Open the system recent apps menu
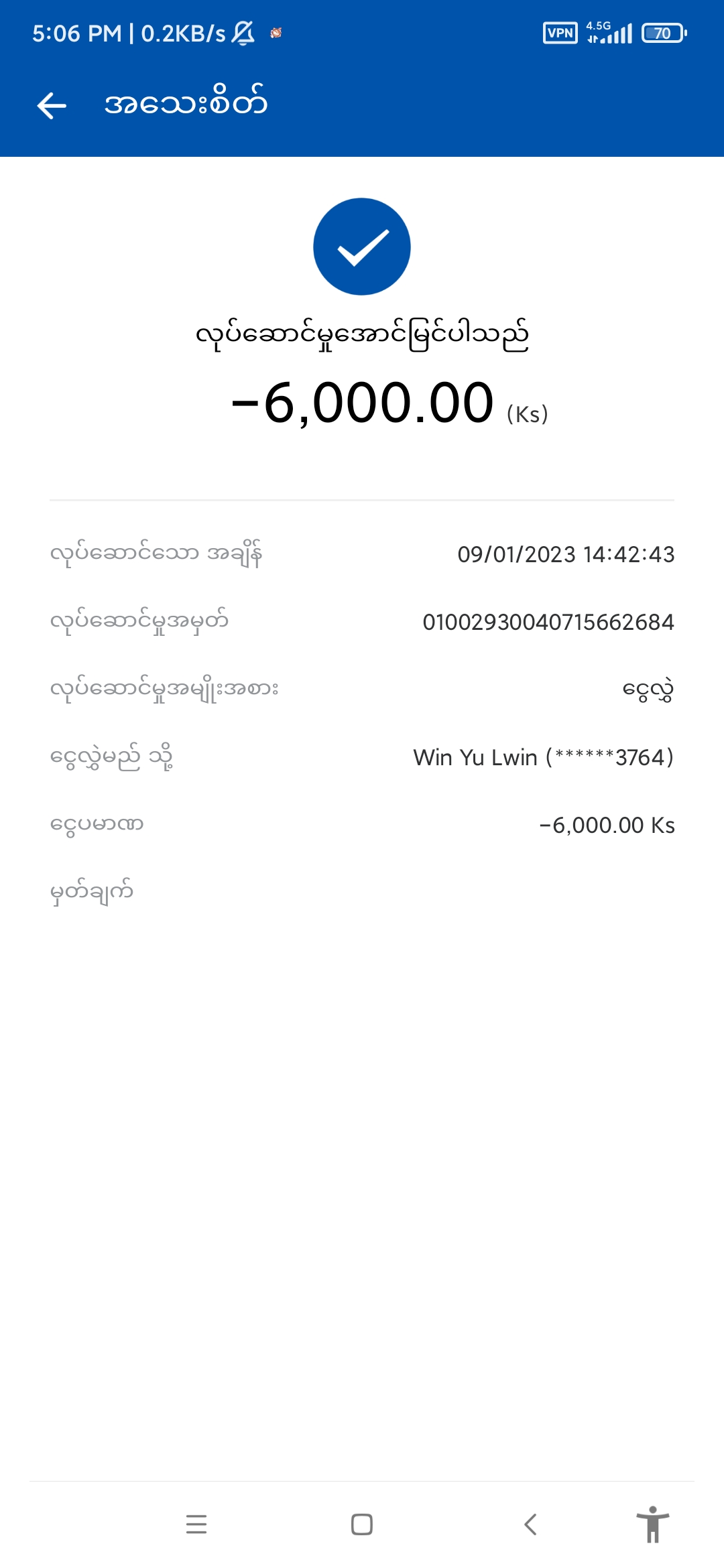Image resolution: width=724 pixels, height=1568 pixels. point(196,1524)
